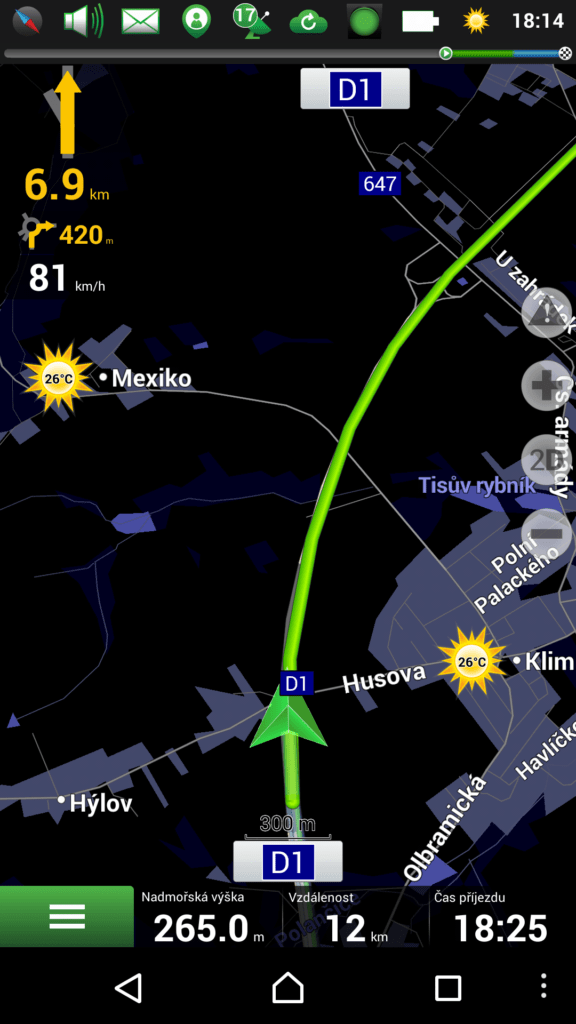This screenshot has height=1024, width=576.
Task: Open the sound volume settings
Action: coord(83,21)
